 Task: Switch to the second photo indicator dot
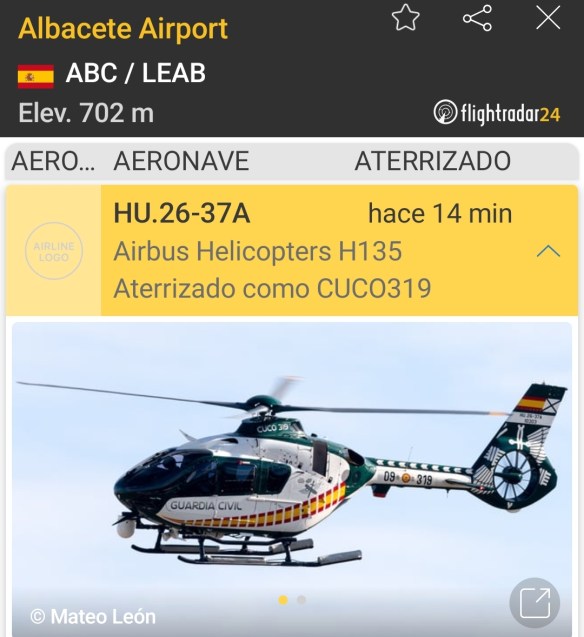301,600
